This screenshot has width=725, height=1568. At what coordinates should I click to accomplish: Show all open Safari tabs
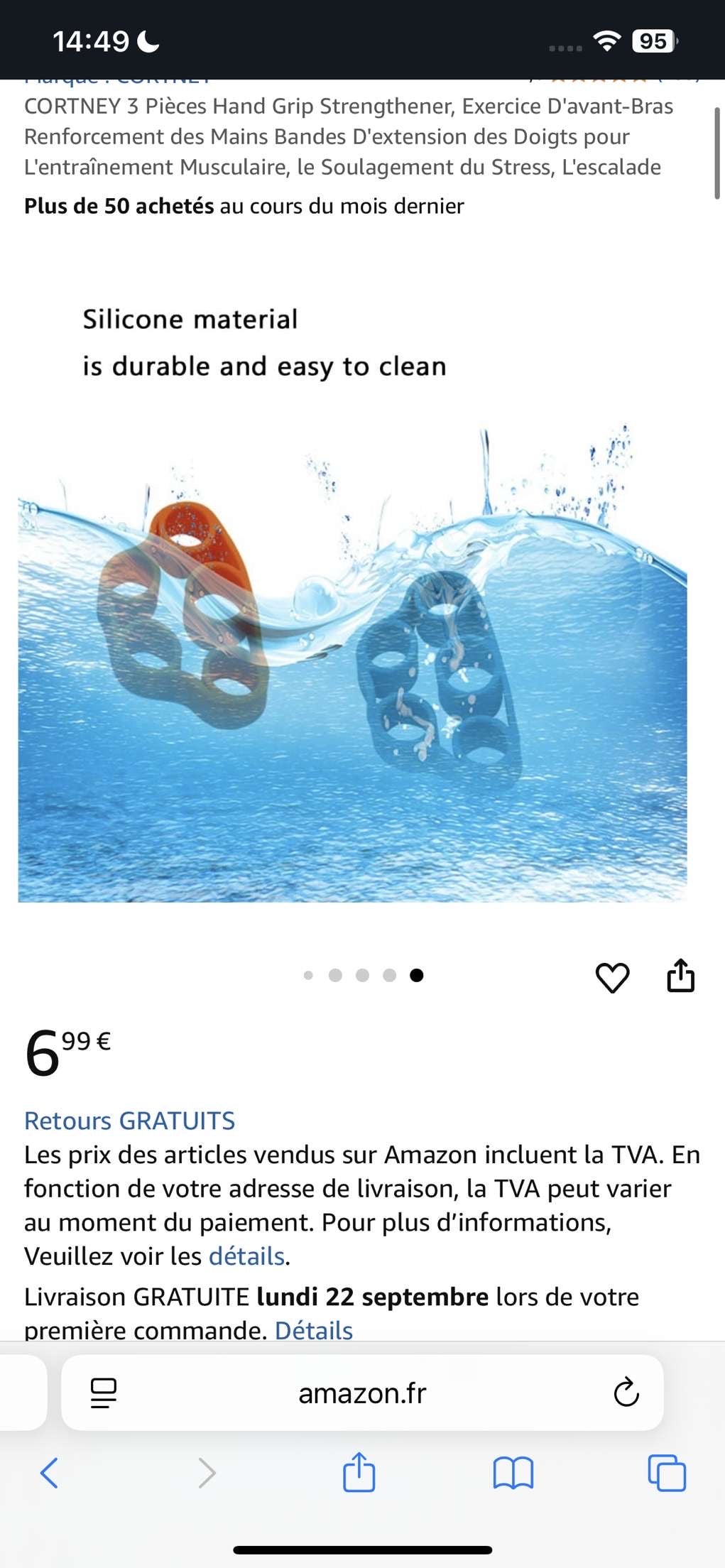666,1472
